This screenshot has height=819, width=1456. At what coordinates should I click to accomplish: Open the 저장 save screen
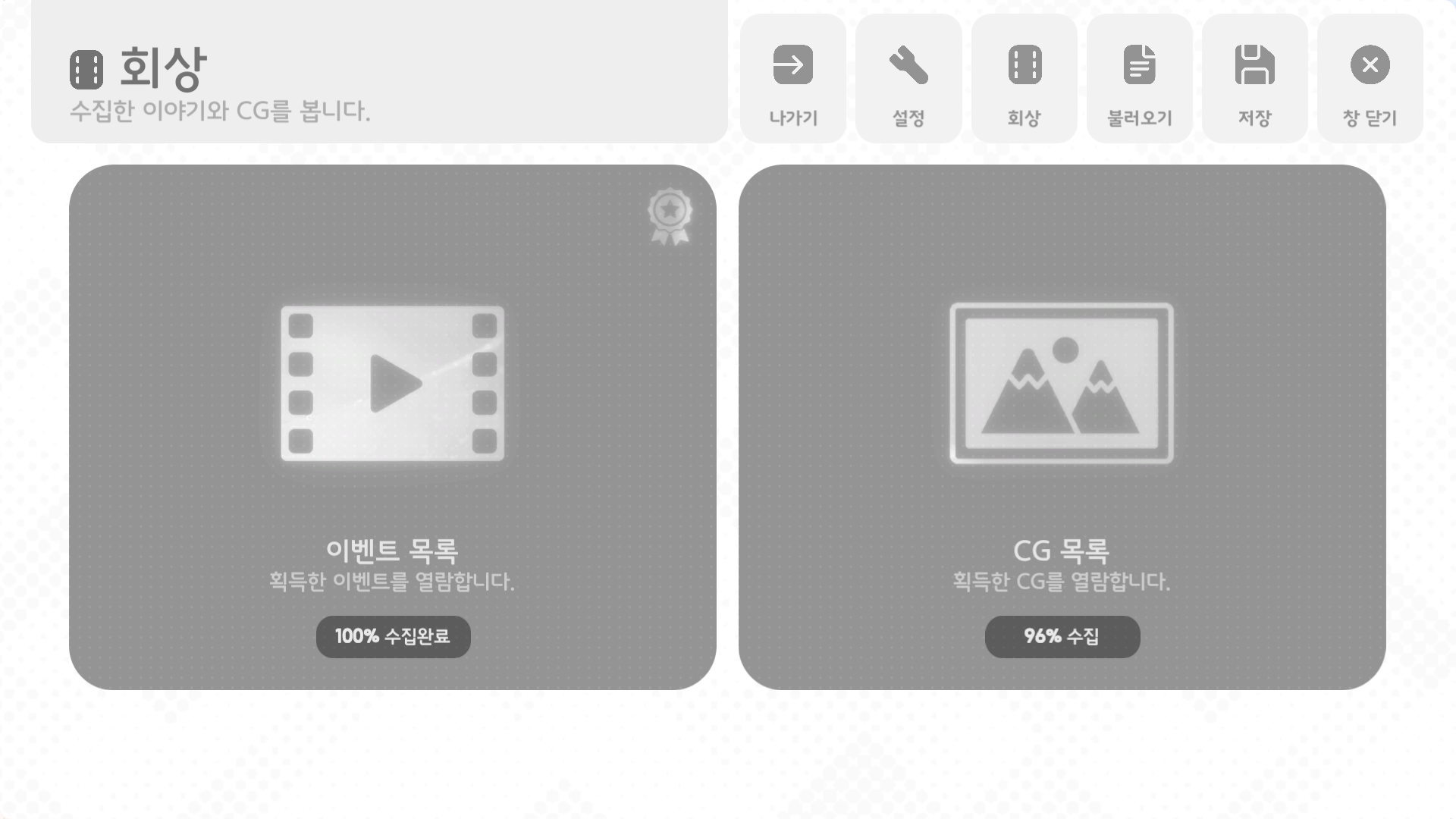coord(1254,79)
